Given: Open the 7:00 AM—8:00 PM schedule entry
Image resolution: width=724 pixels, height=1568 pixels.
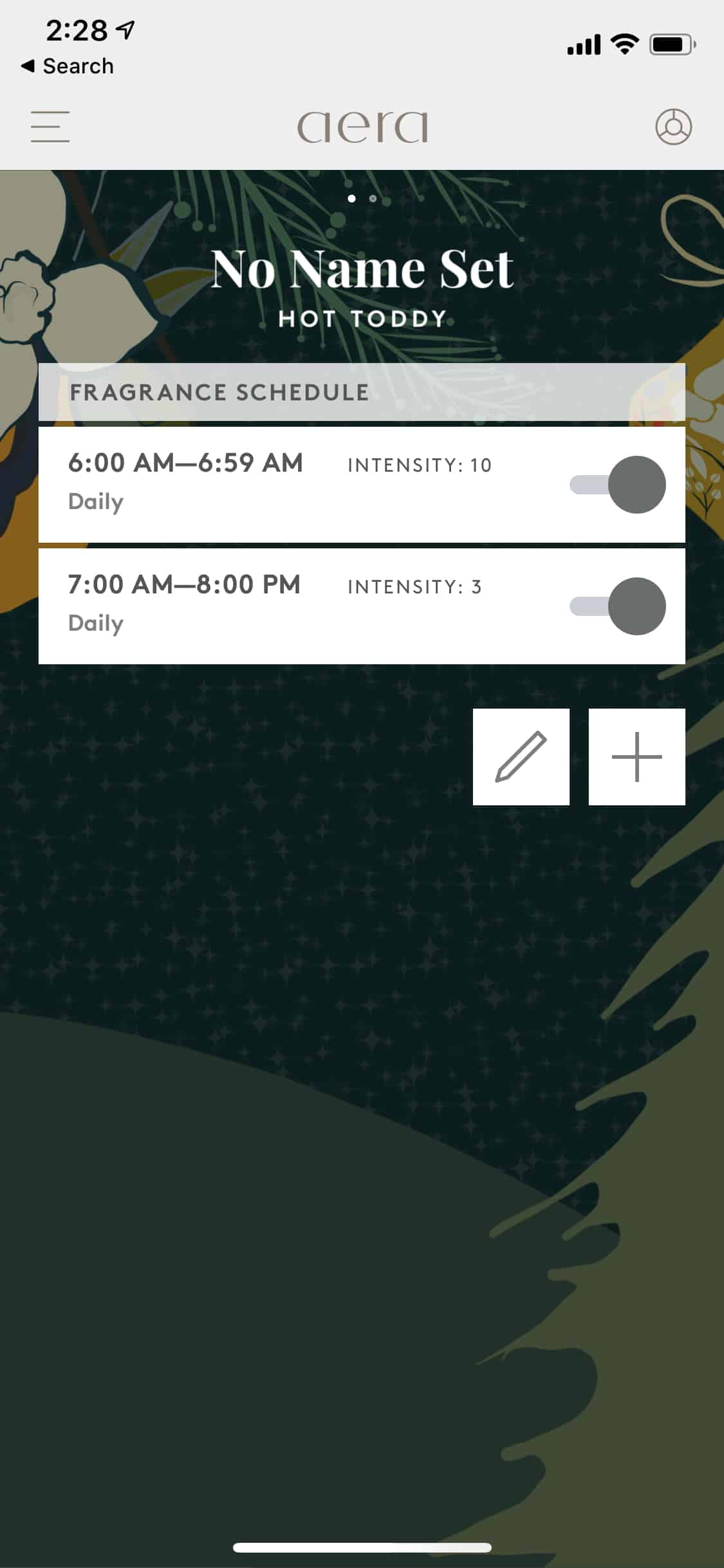Looking at the screenshot, I should (x=257, y=605).
